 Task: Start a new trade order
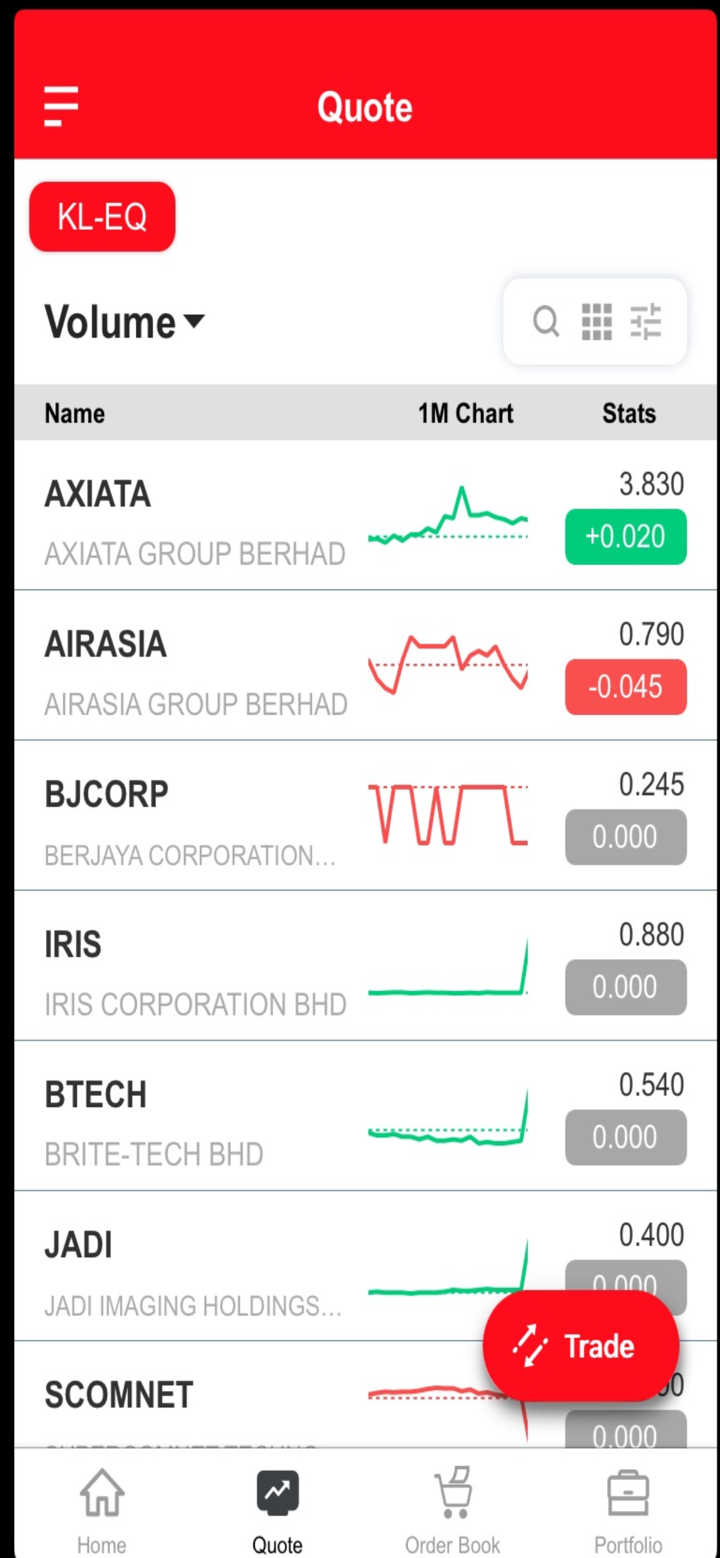pos(581,1346)
